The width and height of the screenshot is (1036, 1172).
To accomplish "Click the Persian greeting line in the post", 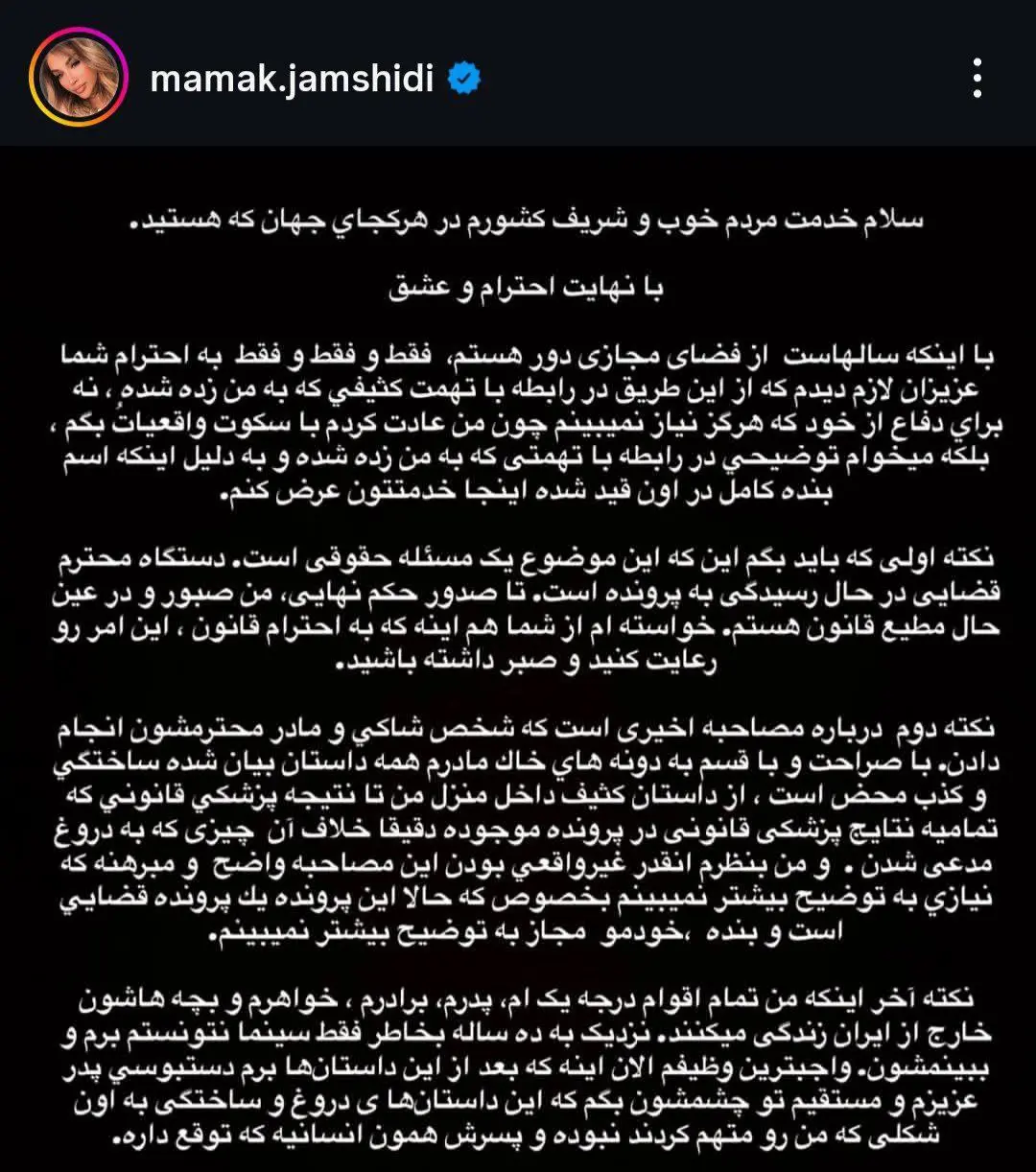I will pyautogui.click(x=518, y=219).
